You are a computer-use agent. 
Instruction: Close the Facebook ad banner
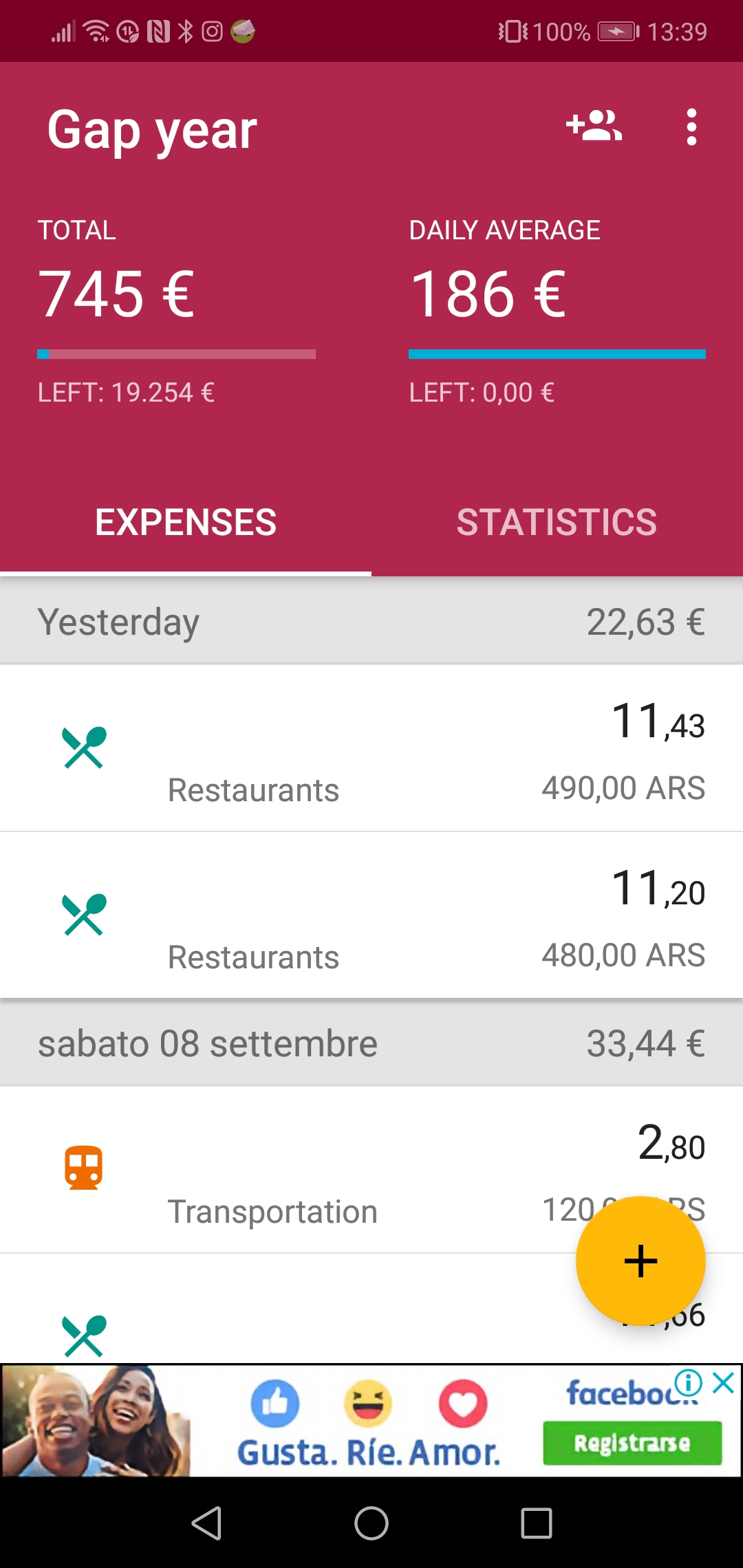coord(724,1382)
